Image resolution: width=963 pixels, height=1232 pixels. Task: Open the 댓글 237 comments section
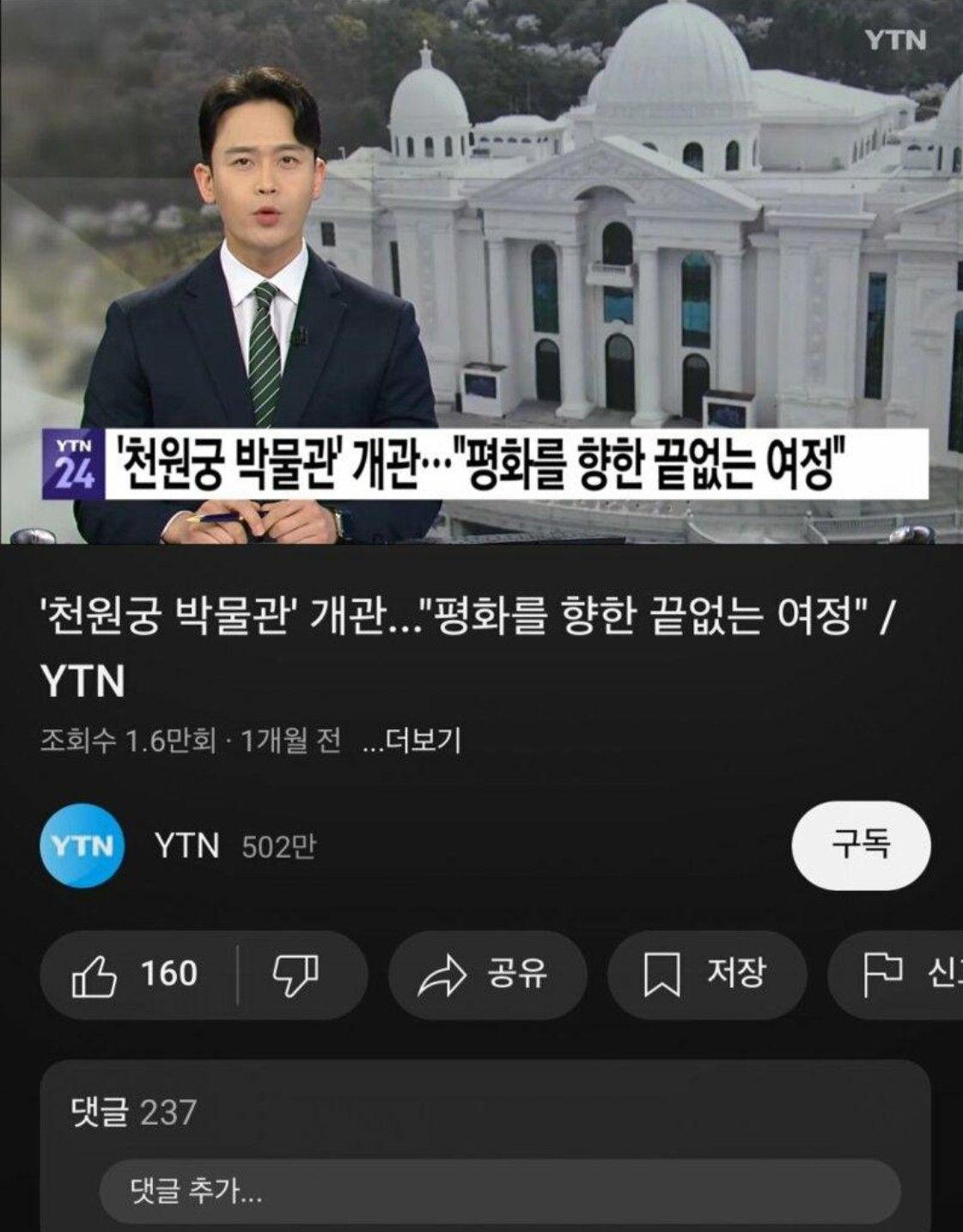point(133,1113)
